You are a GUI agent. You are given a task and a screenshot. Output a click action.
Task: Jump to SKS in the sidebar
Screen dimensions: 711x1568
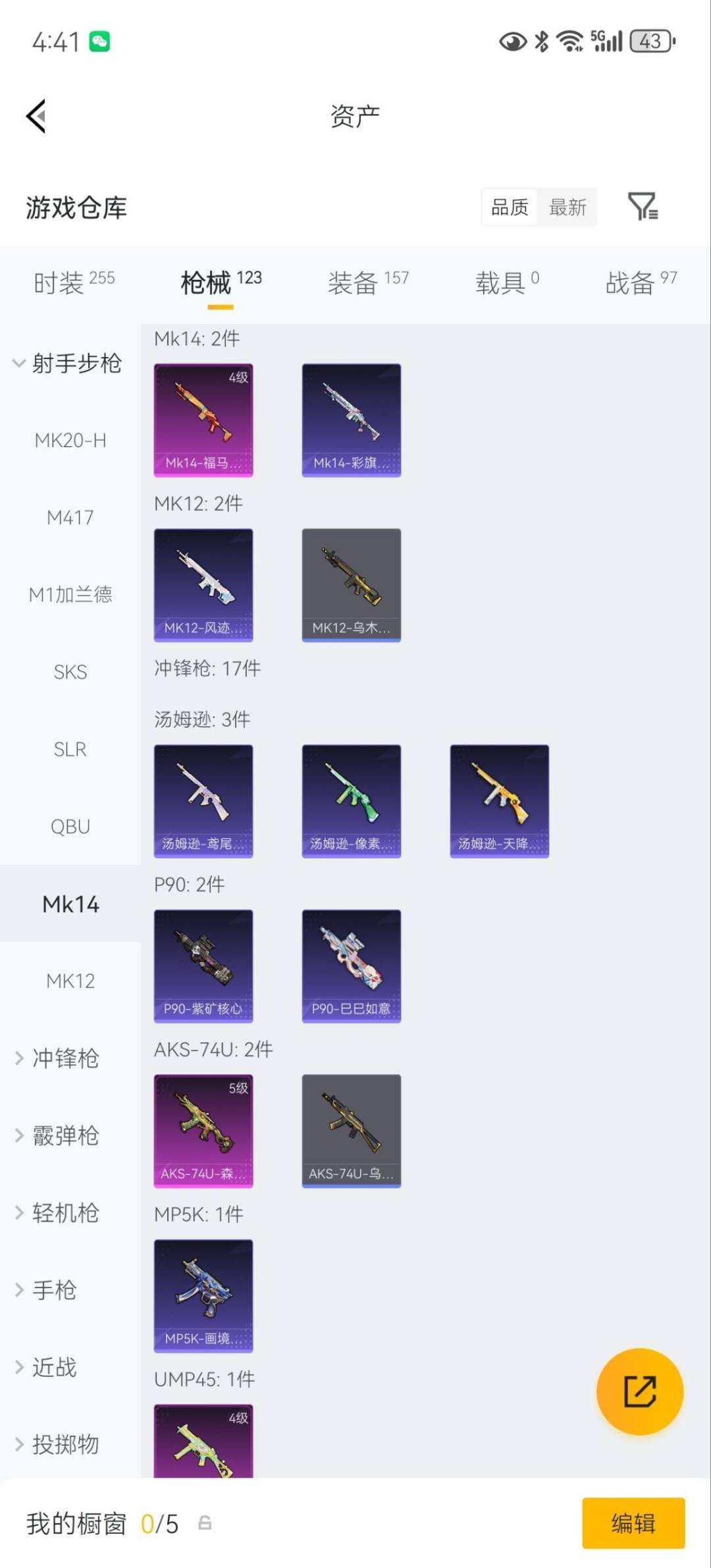coord(70,672)
